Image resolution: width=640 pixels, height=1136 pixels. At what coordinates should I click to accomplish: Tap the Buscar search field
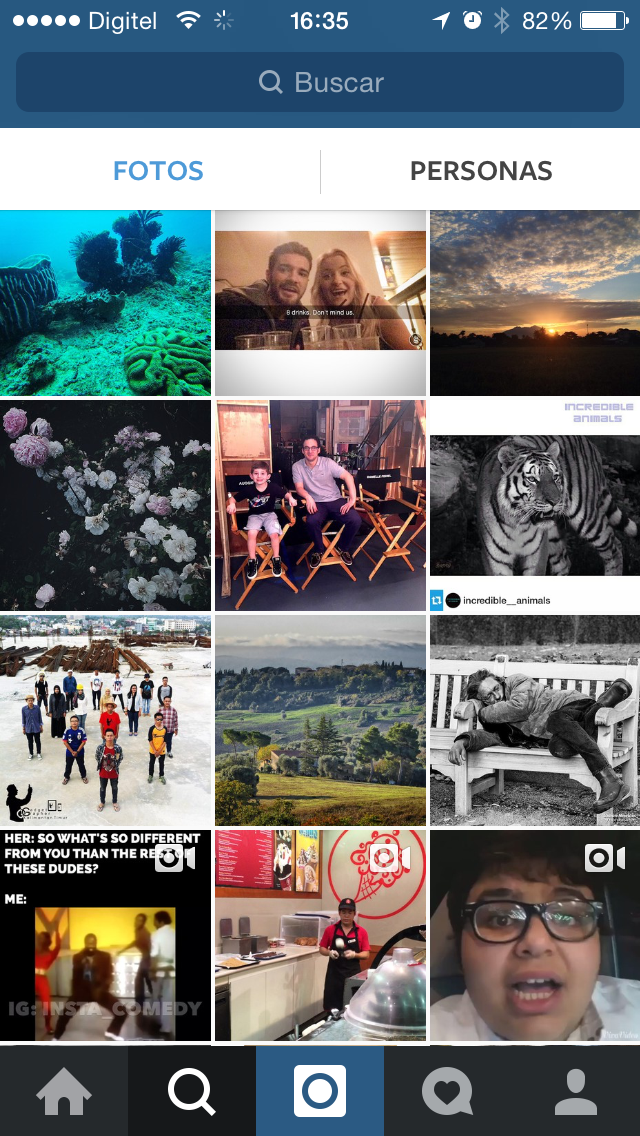pyautogui.click(x=320, y=82)
